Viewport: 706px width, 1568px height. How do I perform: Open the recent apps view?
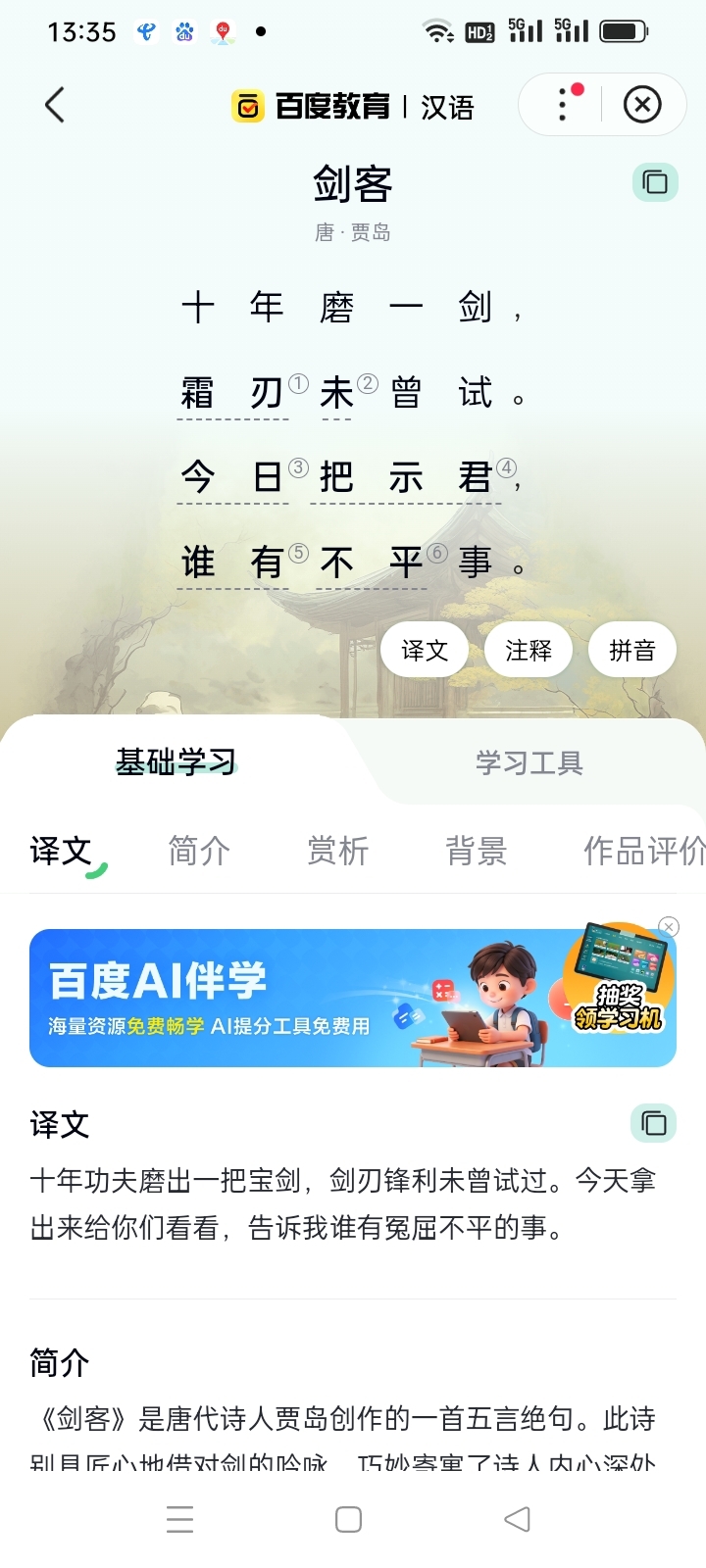[180, 1519]
